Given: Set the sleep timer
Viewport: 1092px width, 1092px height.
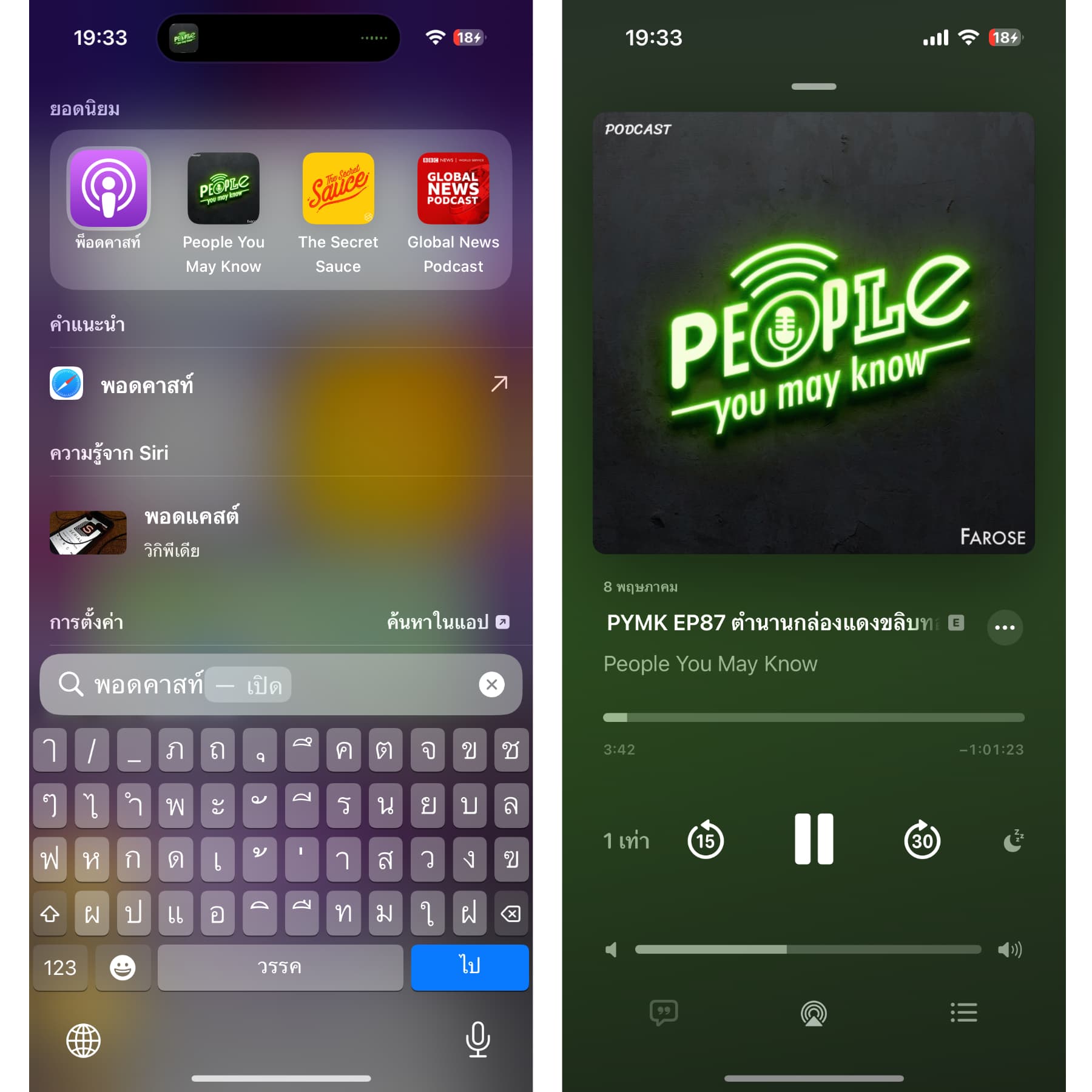Looking at the screenshot, I should (x=1013, y=841).
